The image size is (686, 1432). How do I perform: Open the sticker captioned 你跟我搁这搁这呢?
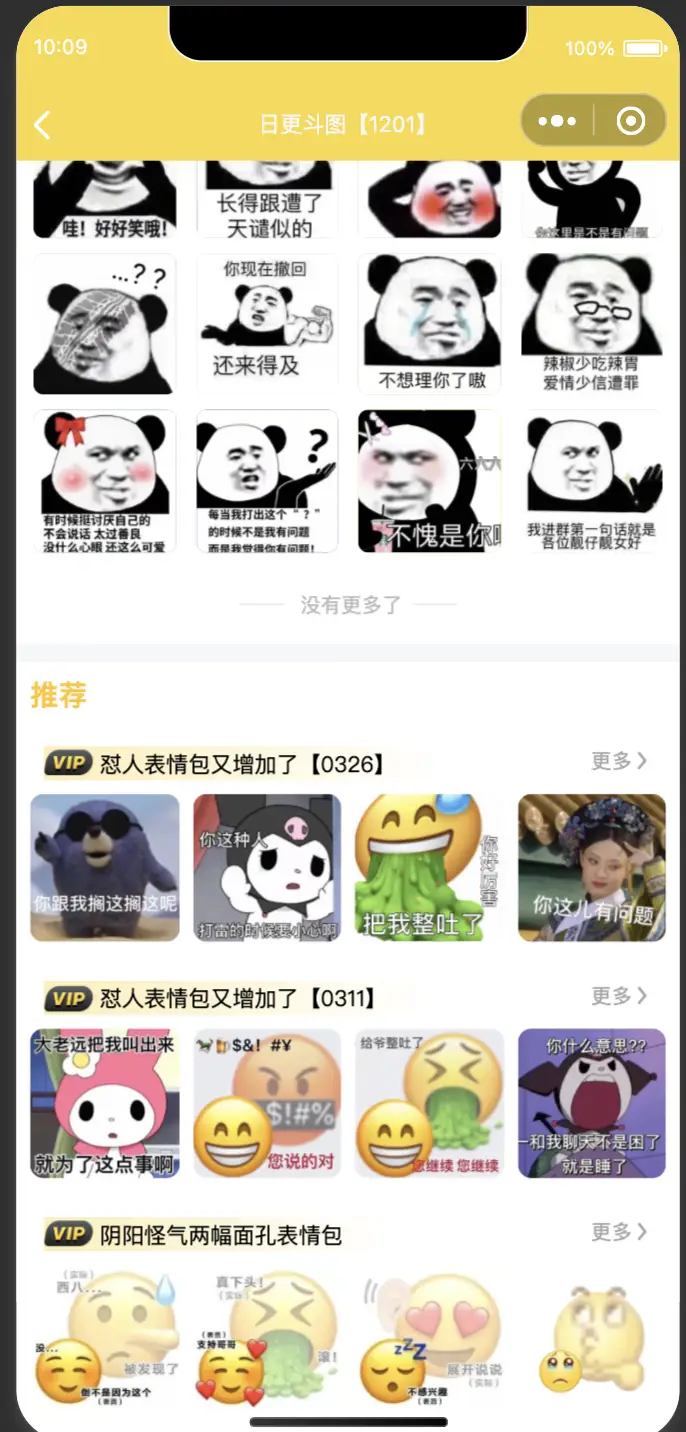click(105, 868)
